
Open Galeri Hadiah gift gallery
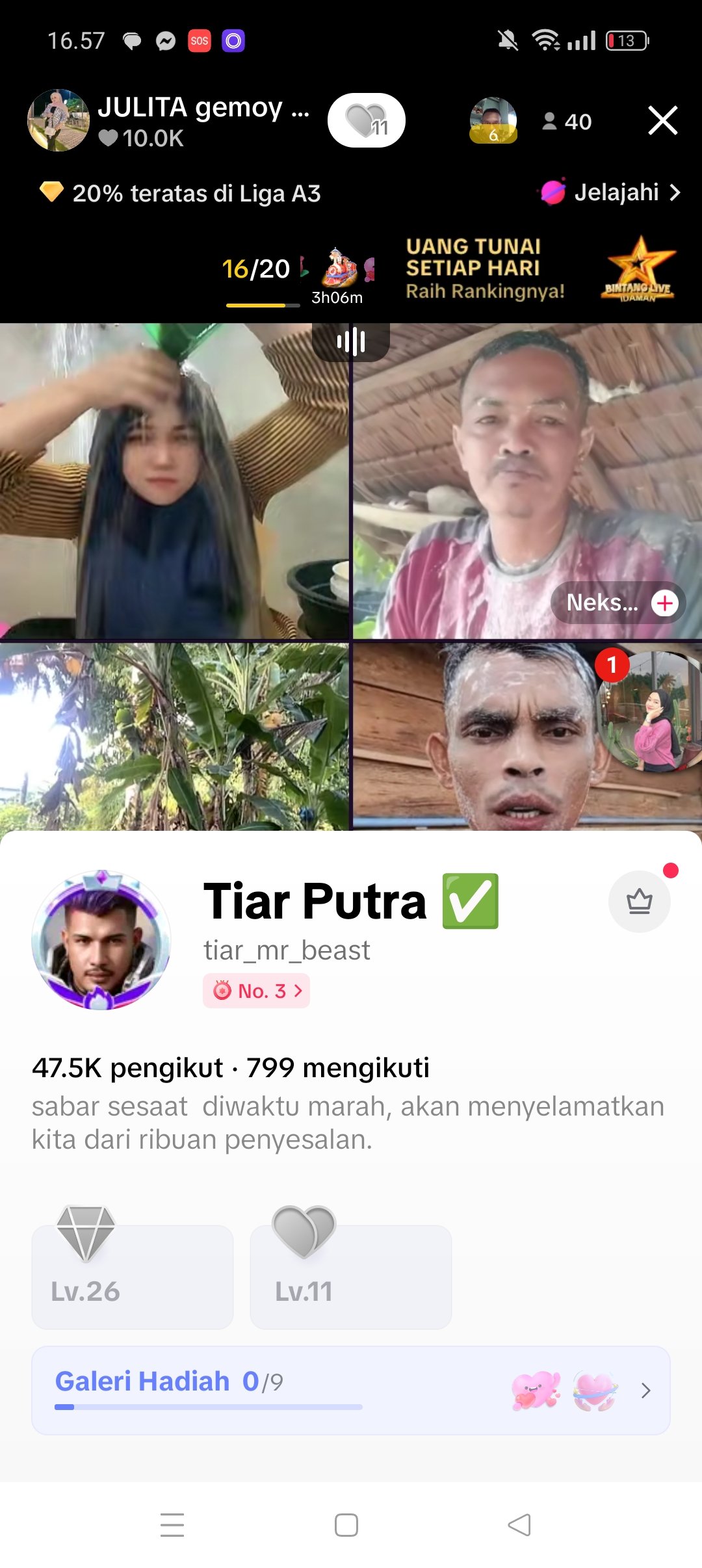(x=351, y=1390)
